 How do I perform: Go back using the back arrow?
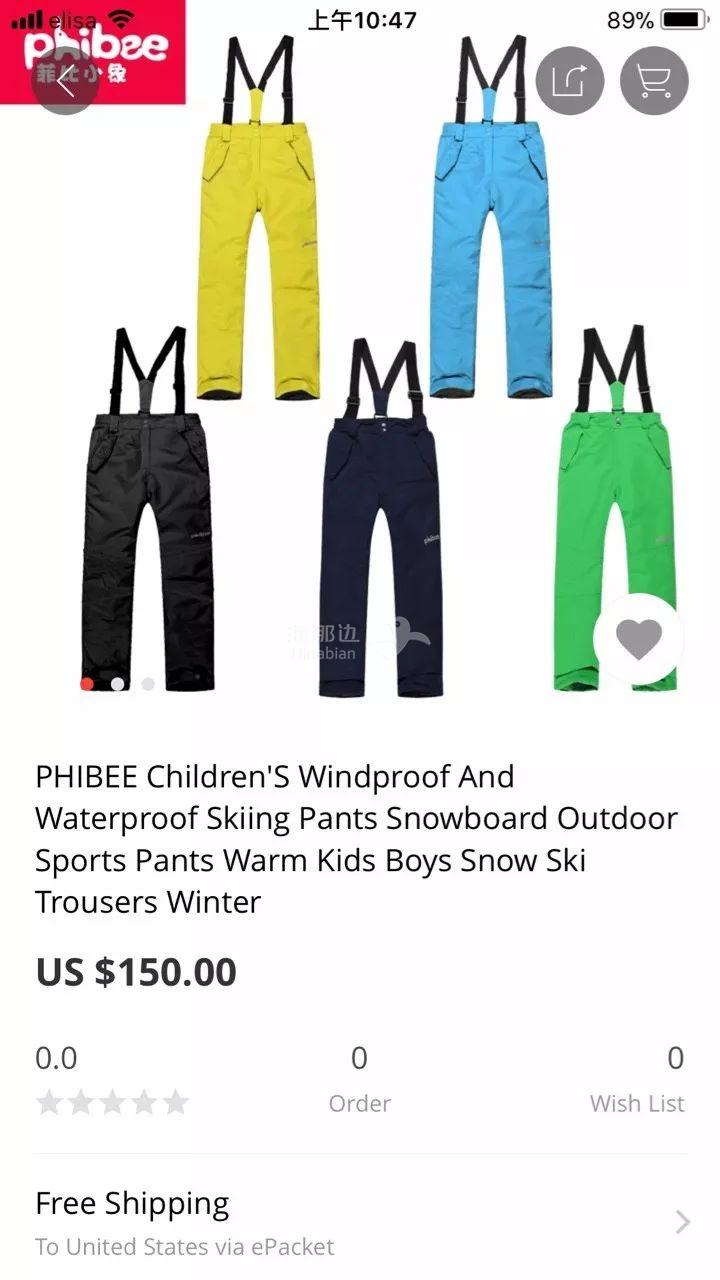(65, 81)
